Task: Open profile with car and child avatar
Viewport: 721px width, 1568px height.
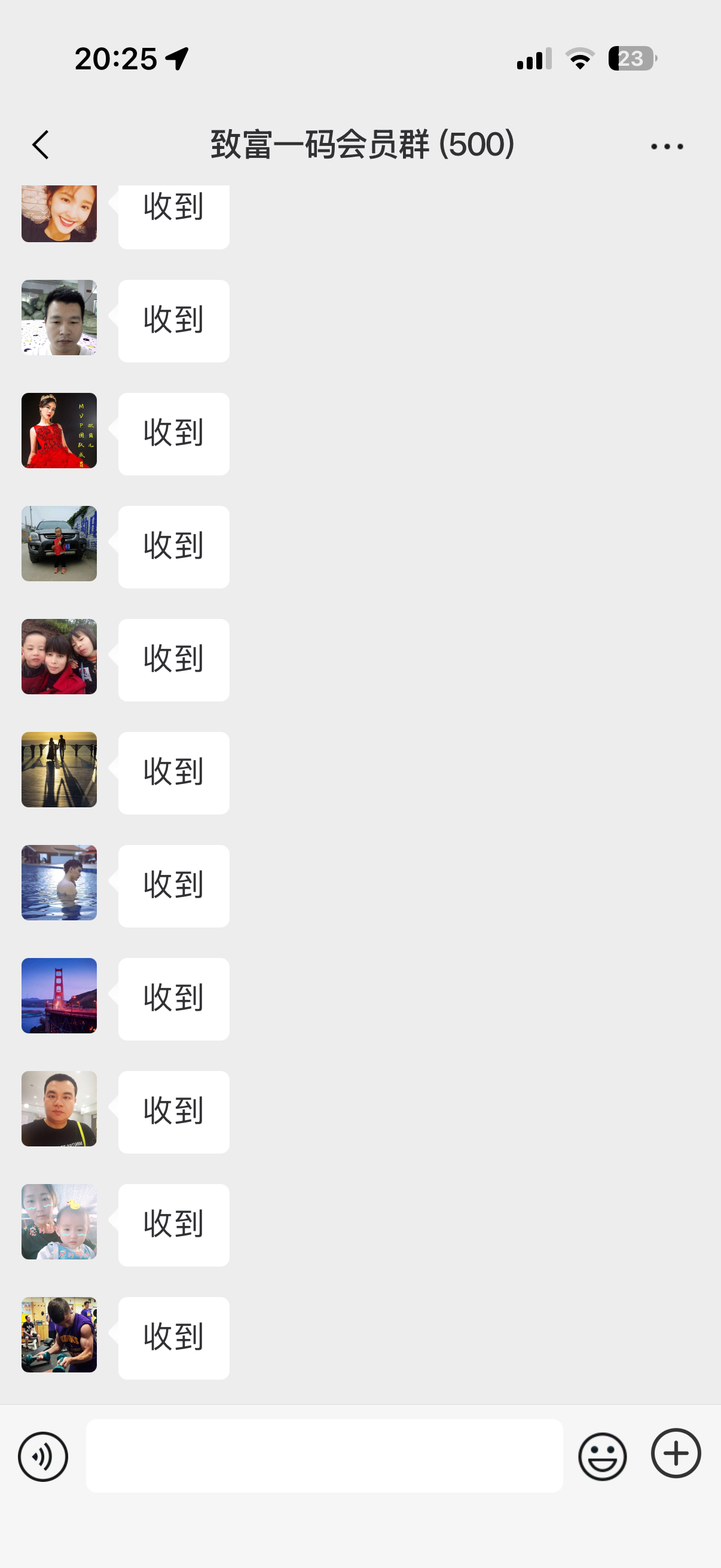Action: point(59,544)
